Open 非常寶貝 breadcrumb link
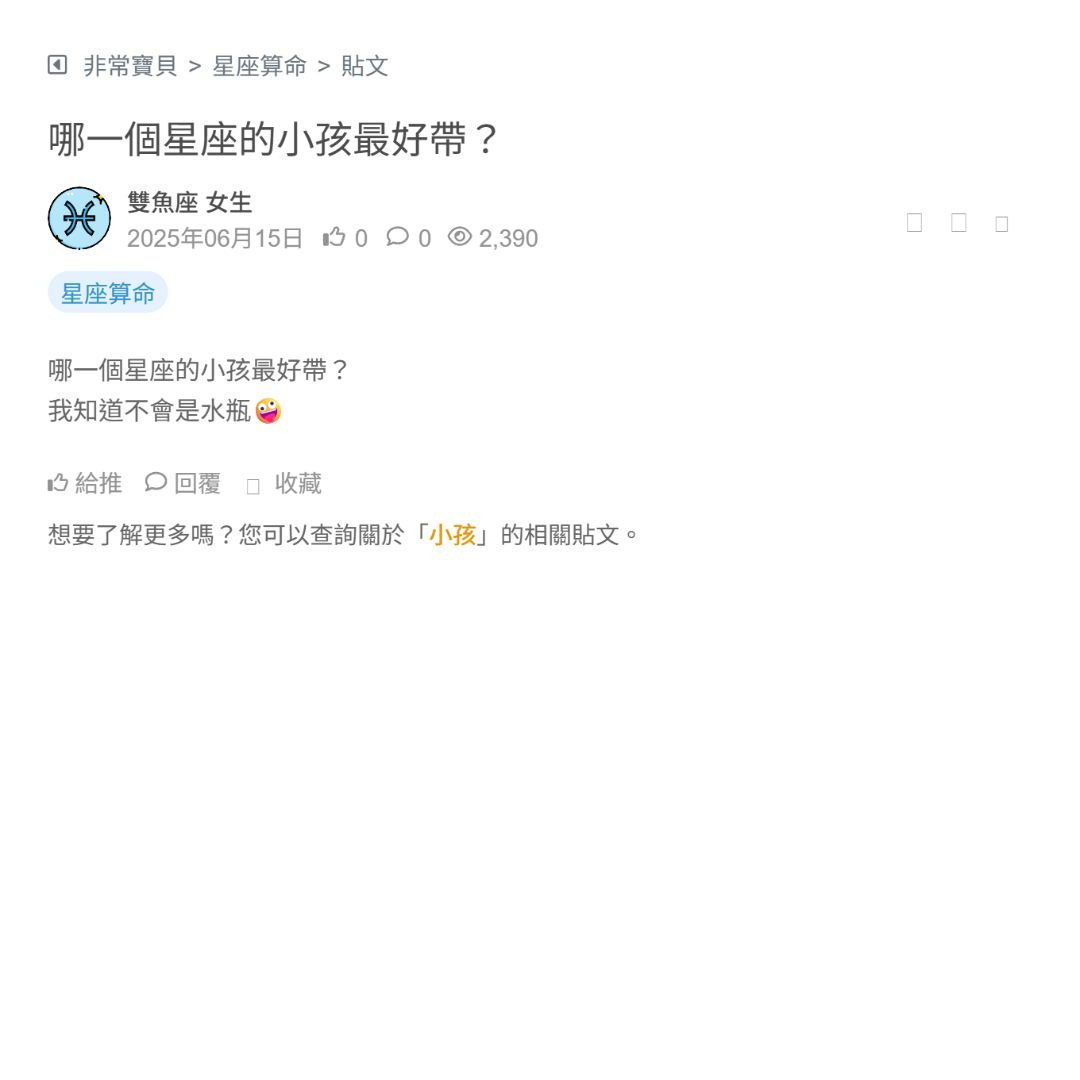This screenshot has width=1080, height=1080. coord(130,66)
